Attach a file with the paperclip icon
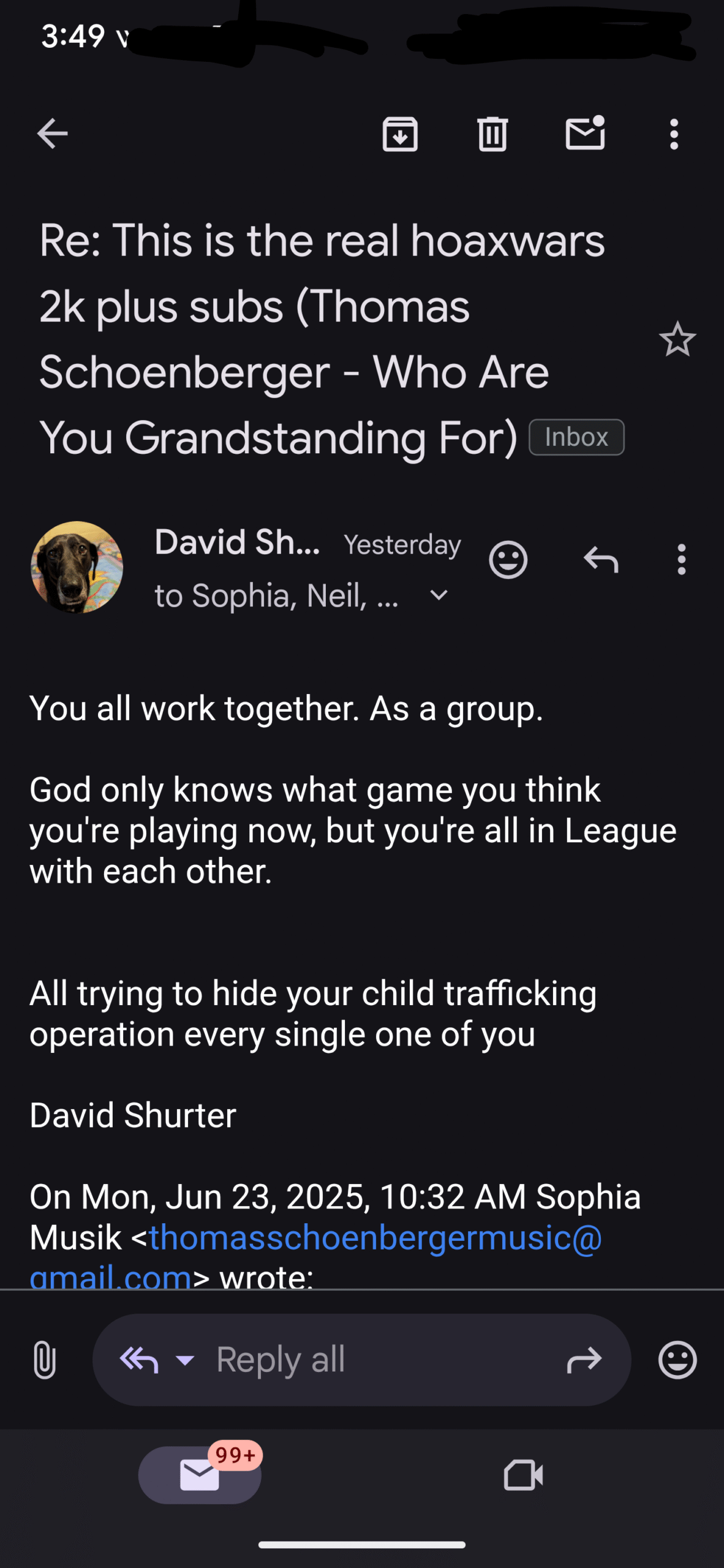Image resolution: width=724 pixels, height=1568 pixels. [44, 1360]
